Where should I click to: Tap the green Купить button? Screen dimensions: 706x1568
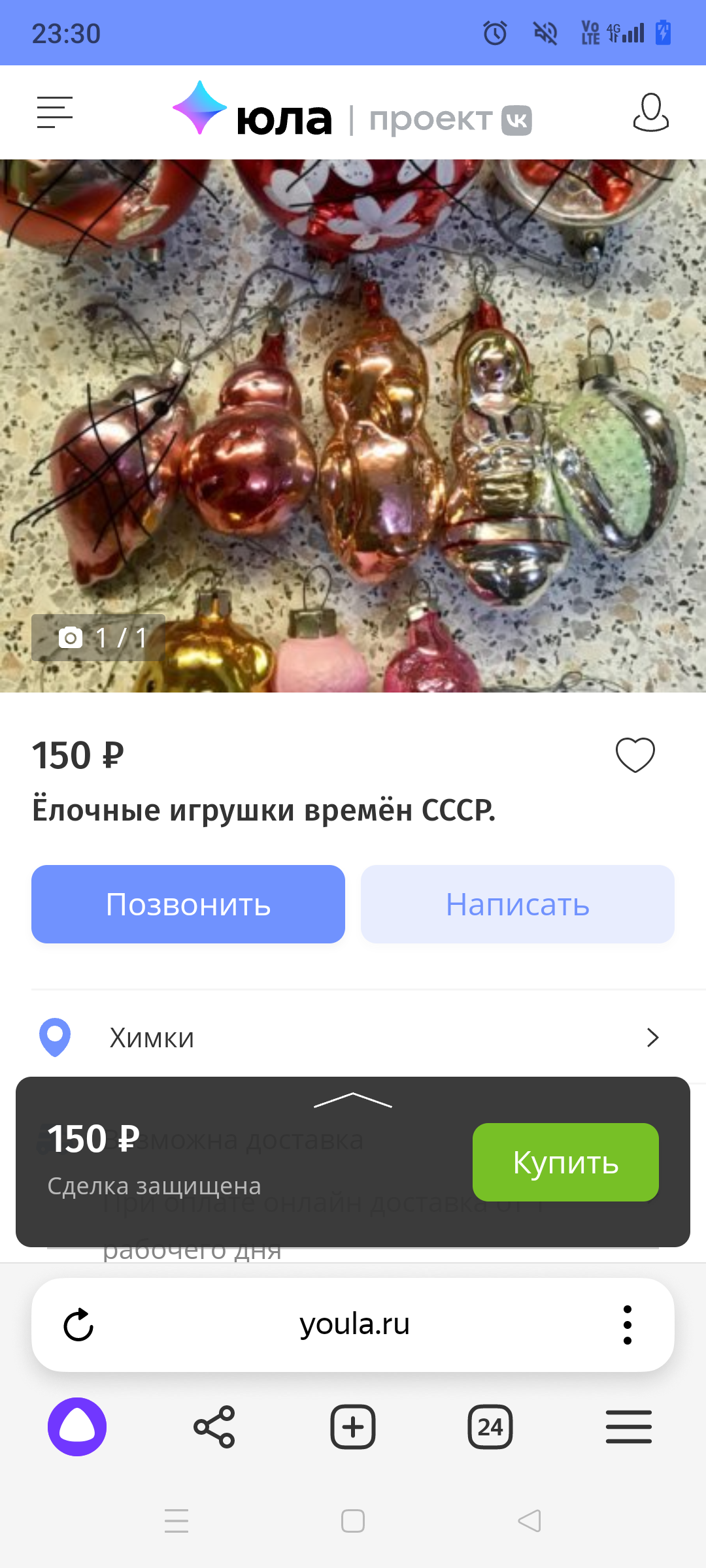pos(565,1162)
